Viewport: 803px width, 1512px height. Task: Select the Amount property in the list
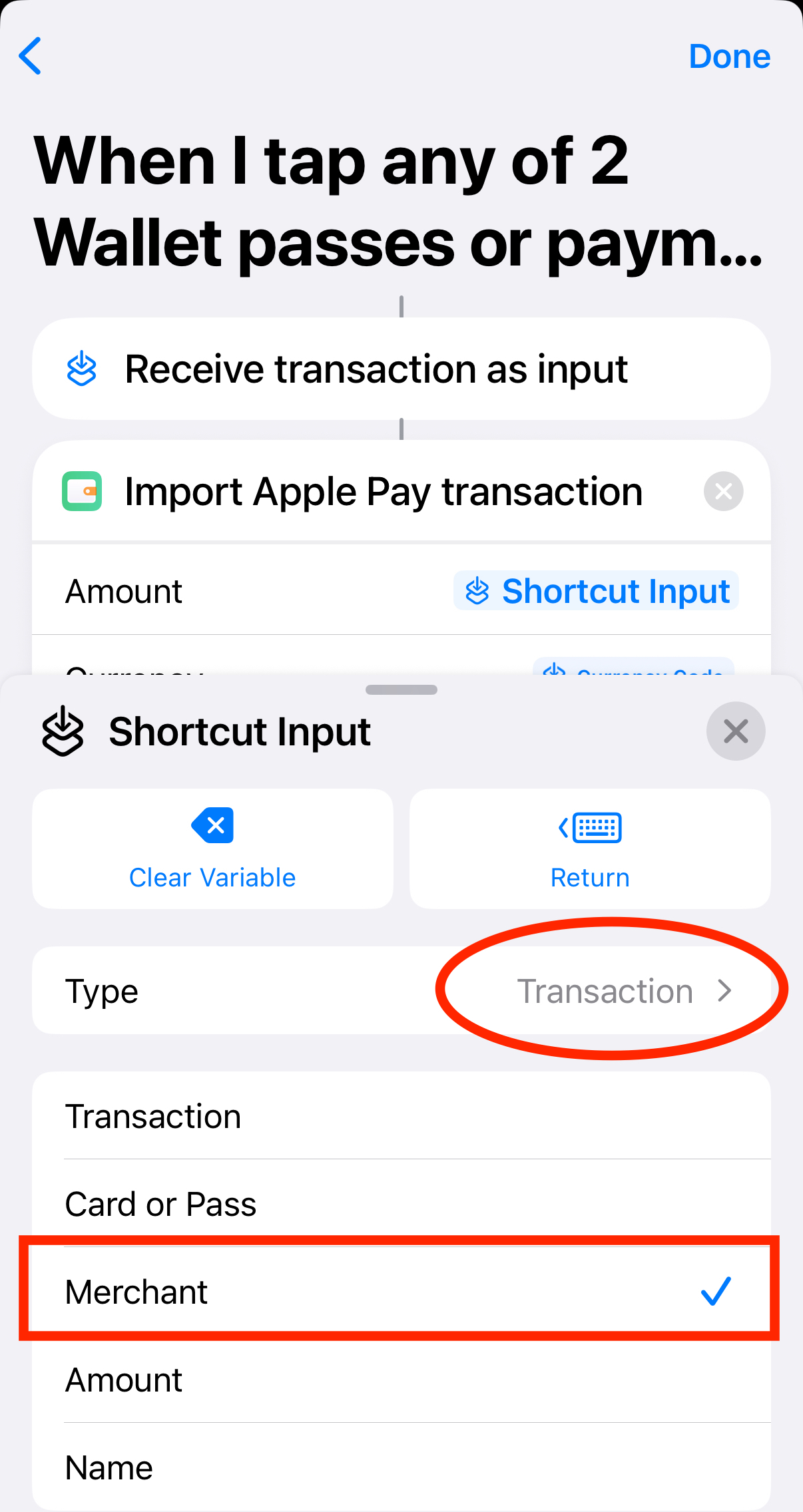tap(401, 1380)
